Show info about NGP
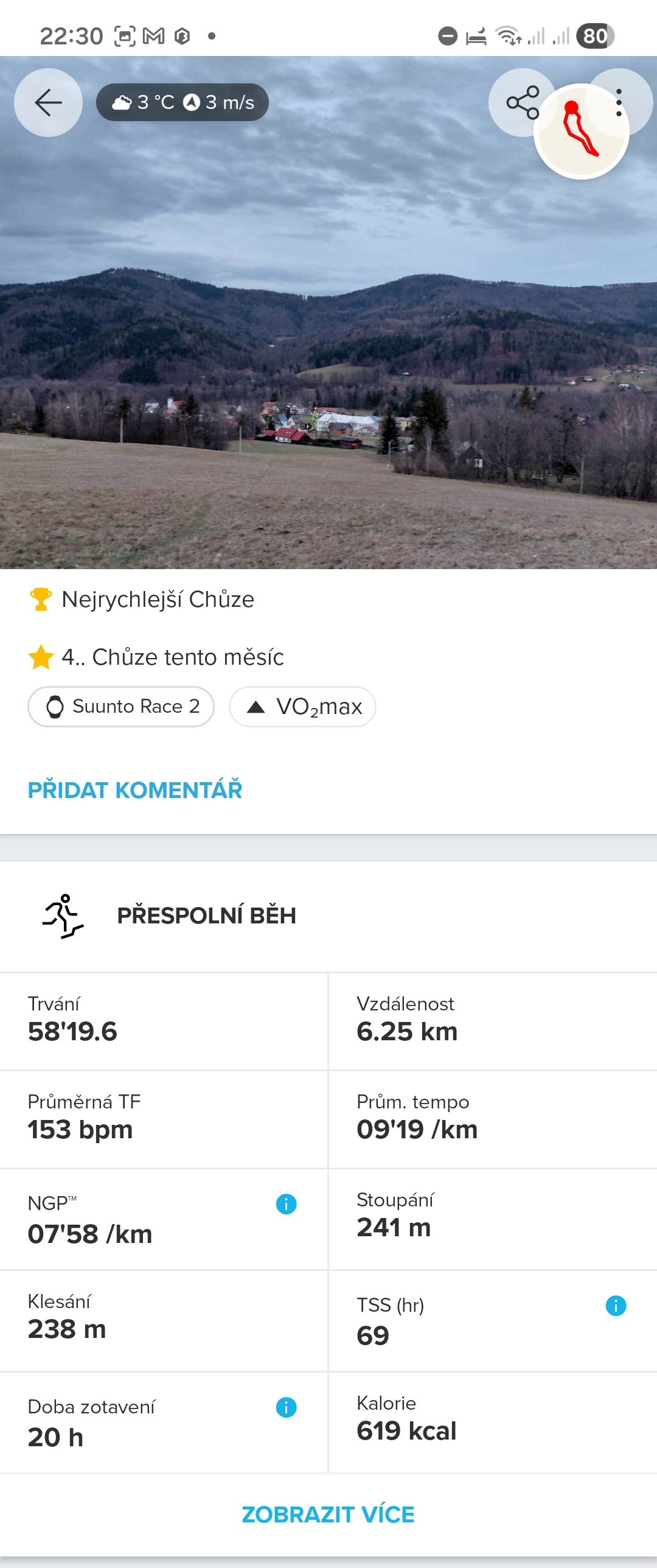Viewport: 657px width, 1568px height. point(286,1203)
